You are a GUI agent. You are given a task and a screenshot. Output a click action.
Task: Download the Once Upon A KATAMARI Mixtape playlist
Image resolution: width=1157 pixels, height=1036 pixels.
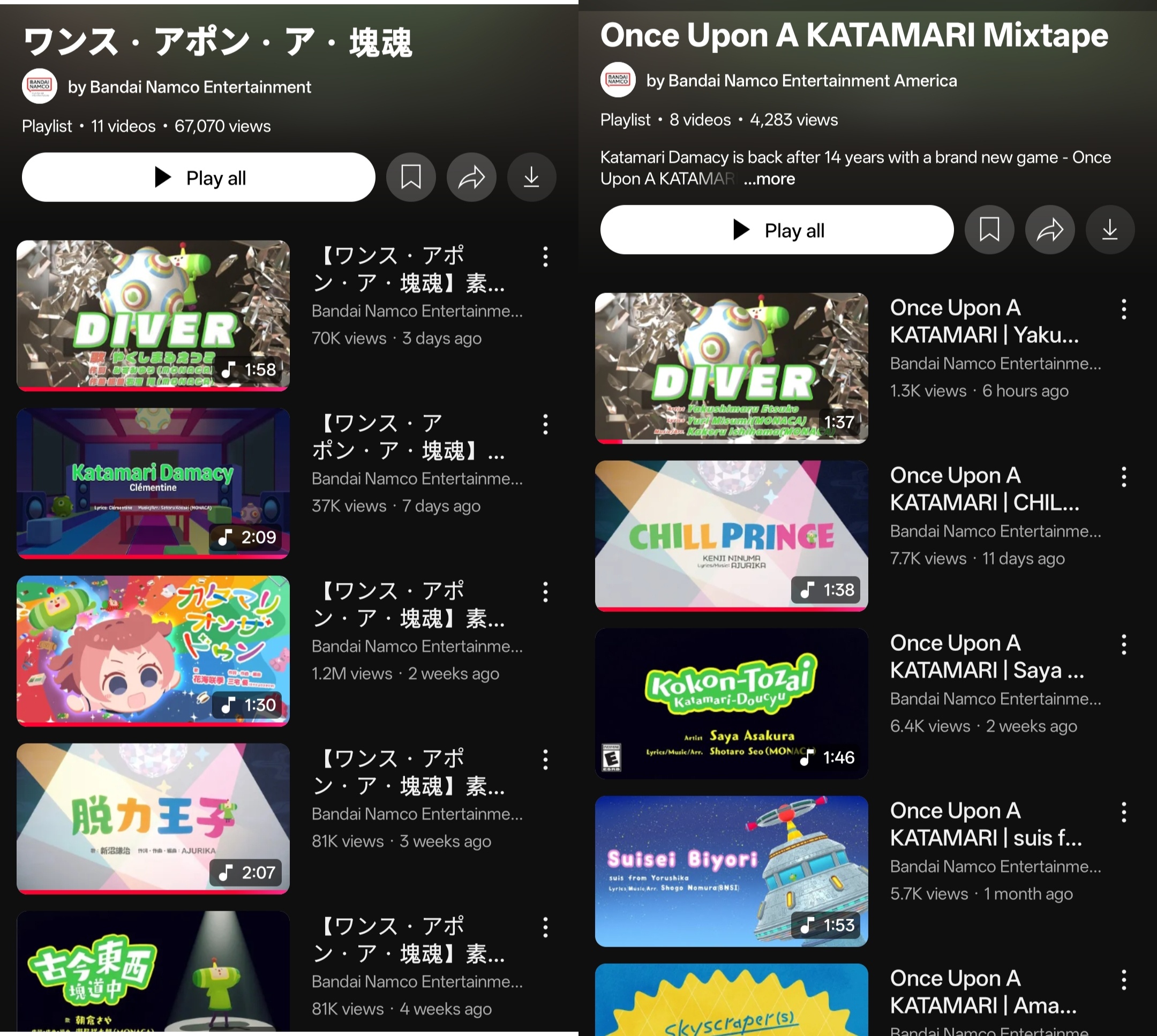1109,230
